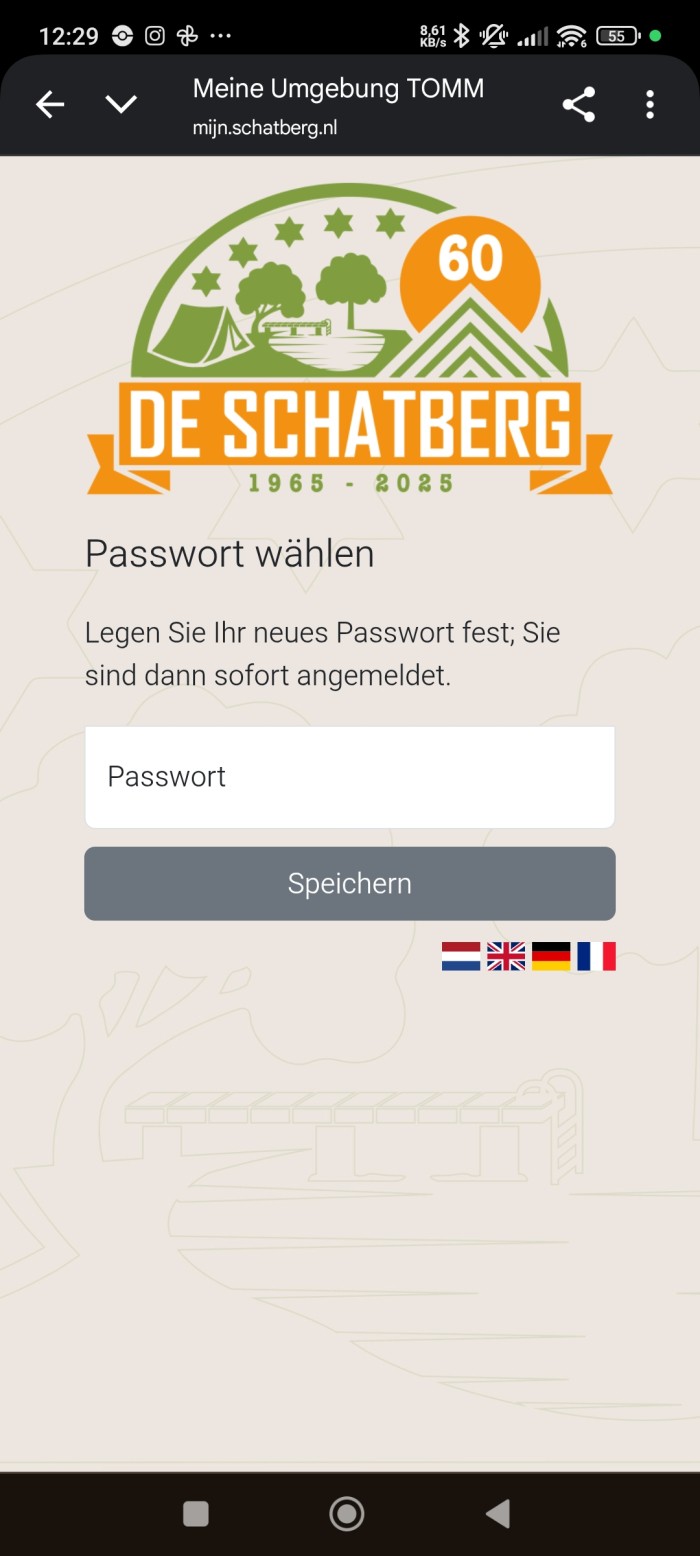Open the browser overflow menu
This screenshot has width=700, height=1556.
(650, 104)
